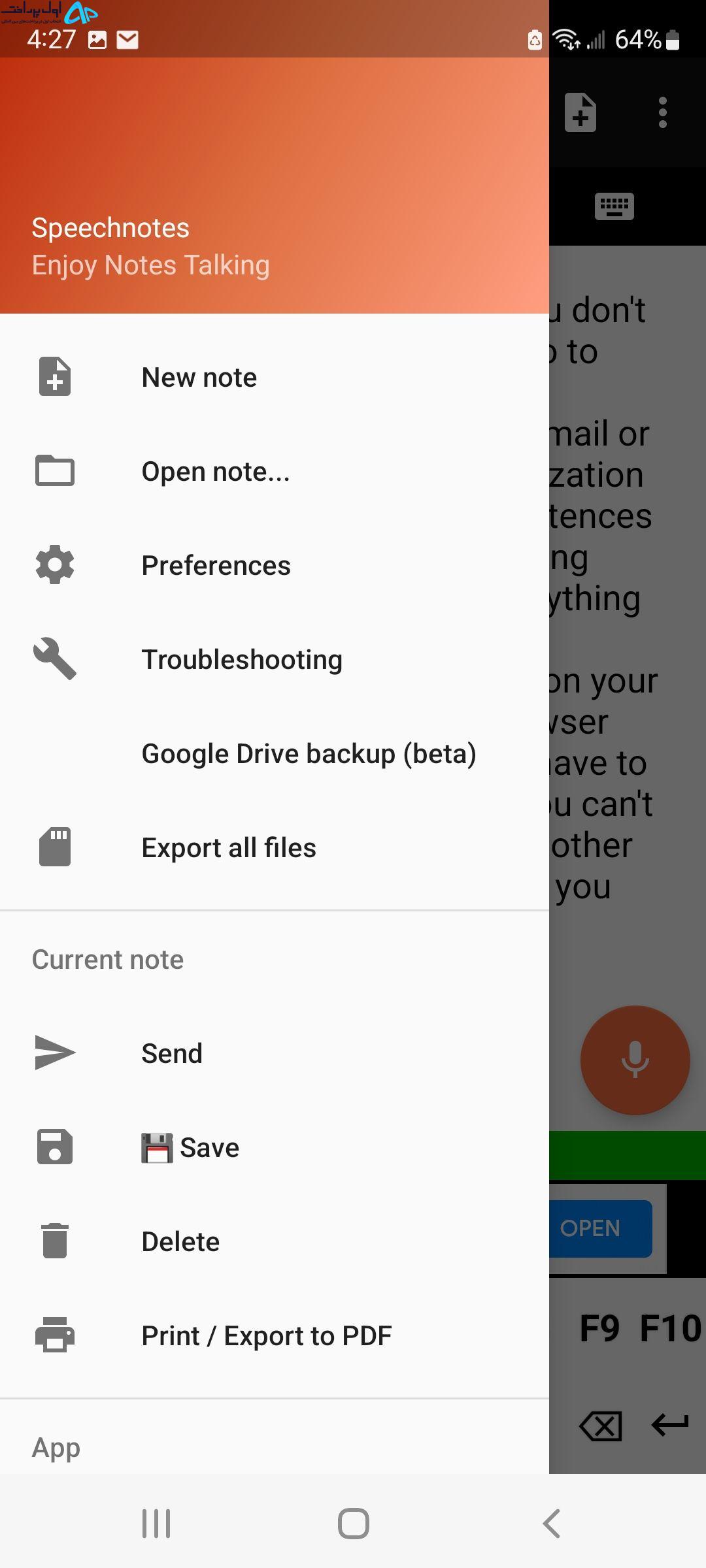
Task: Select Google Drive backup (beta)
Action: (x=275, y=753)
